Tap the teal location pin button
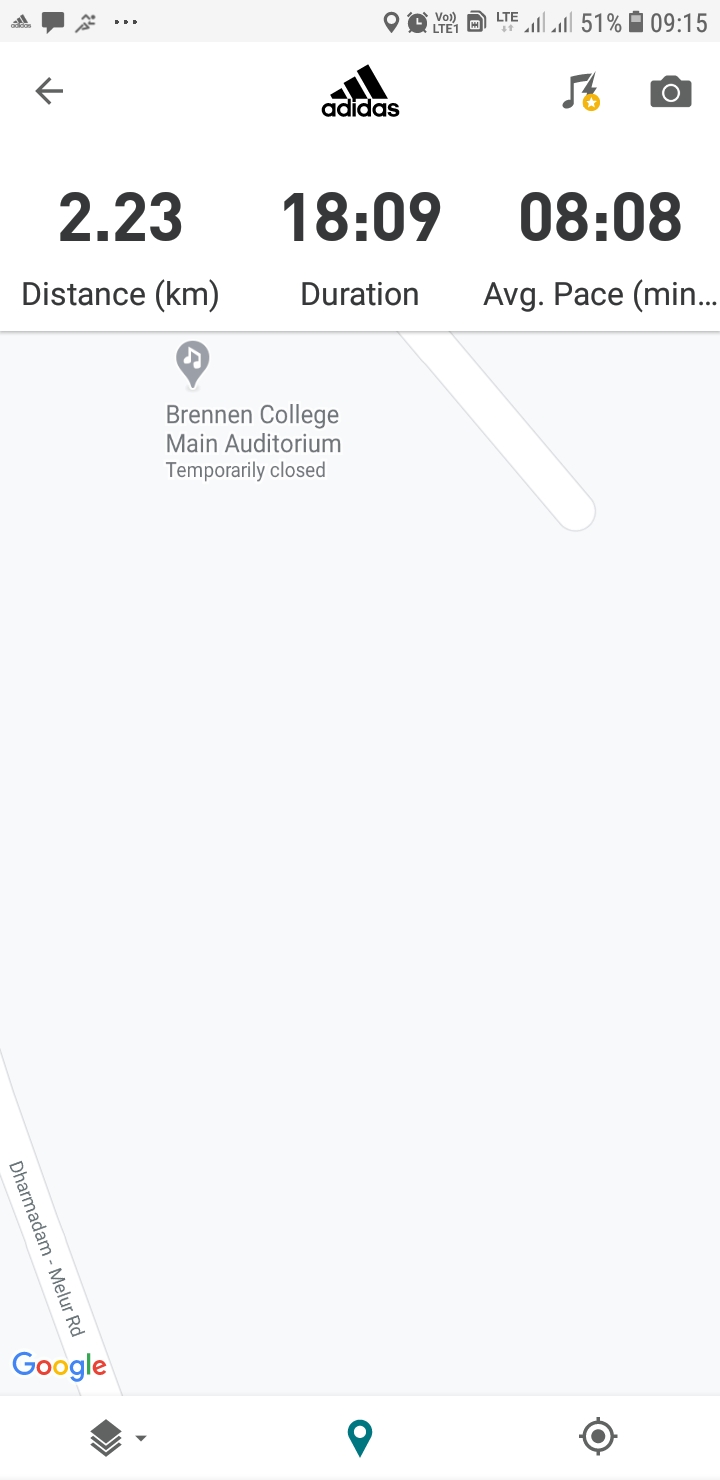This screenshot has height=1480, width=720. (359, 1438)
